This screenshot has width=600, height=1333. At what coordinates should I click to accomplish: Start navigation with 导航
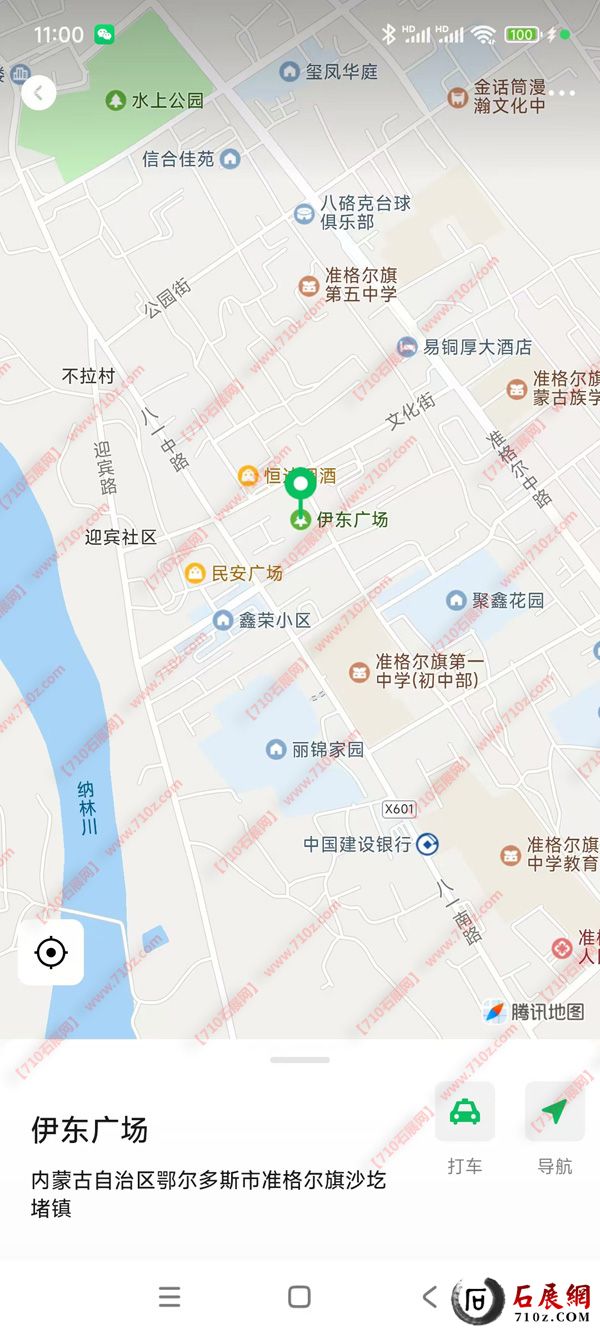tap(555, 1112)
